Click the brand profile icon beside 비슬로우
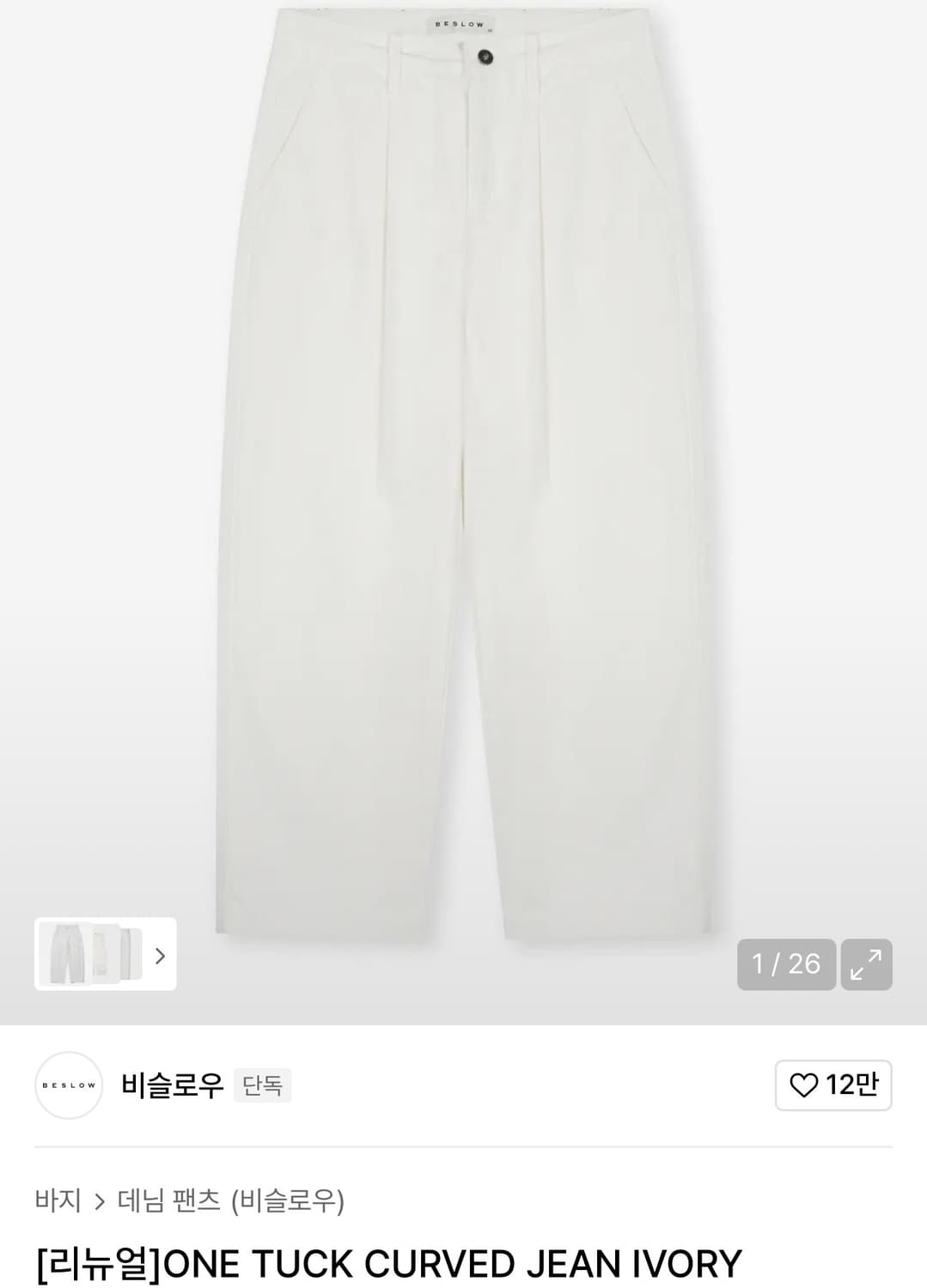The height and width of the screenshot is (1288, 927). 68,1084
